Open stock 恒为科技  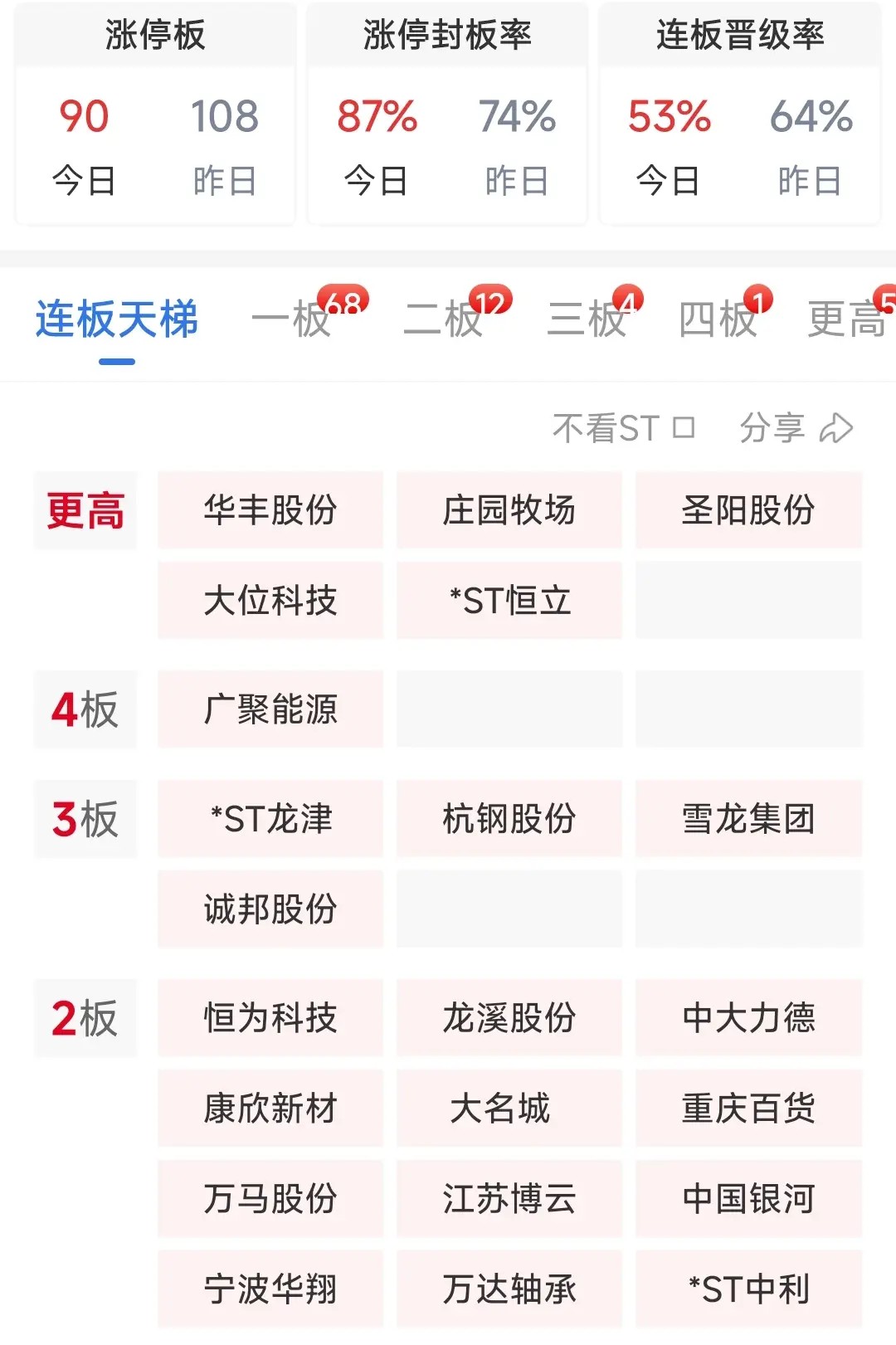pos(270,1018)
